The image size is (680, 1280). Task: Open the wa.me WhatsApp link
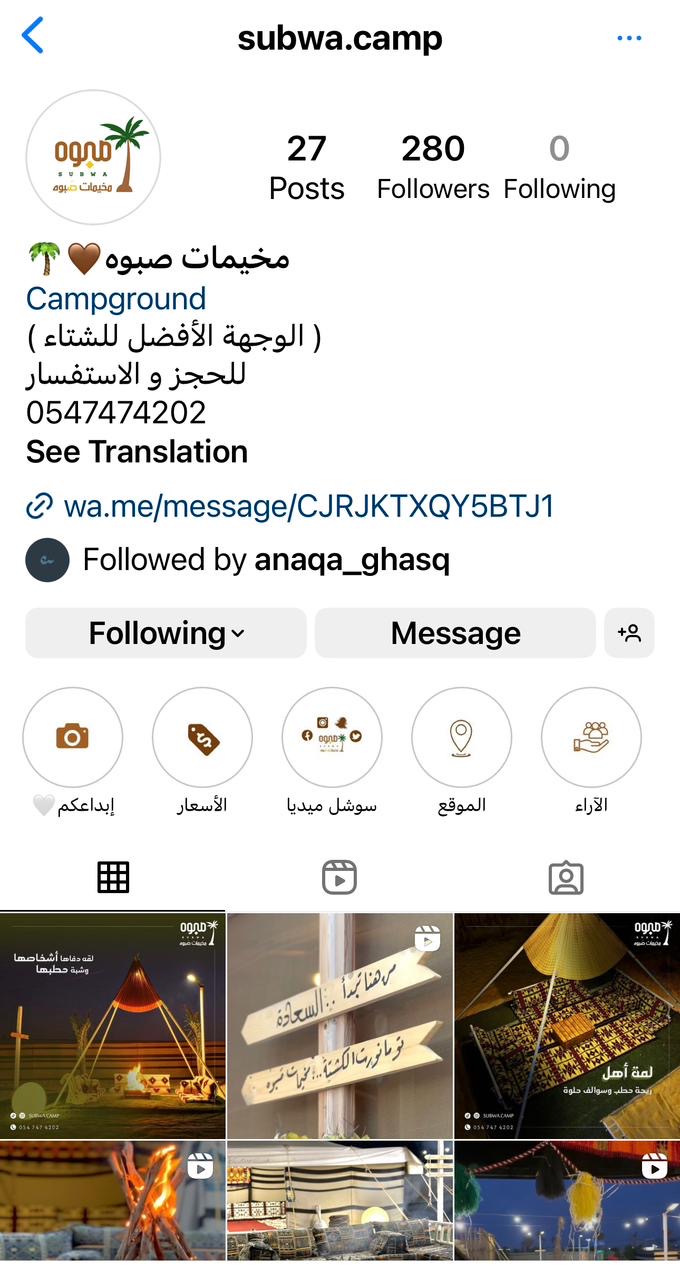click(308, 506)
